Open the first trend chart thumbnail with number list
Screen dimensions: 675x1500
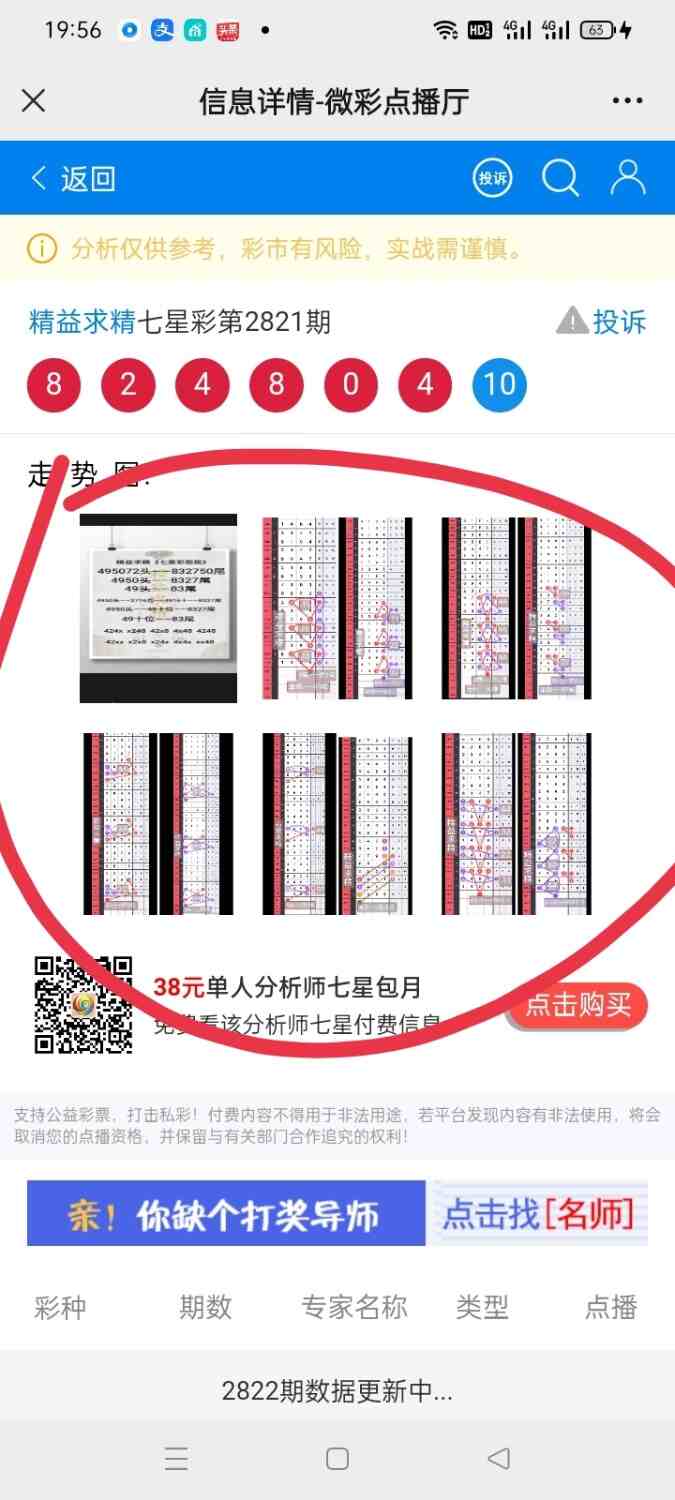[158, 608]
